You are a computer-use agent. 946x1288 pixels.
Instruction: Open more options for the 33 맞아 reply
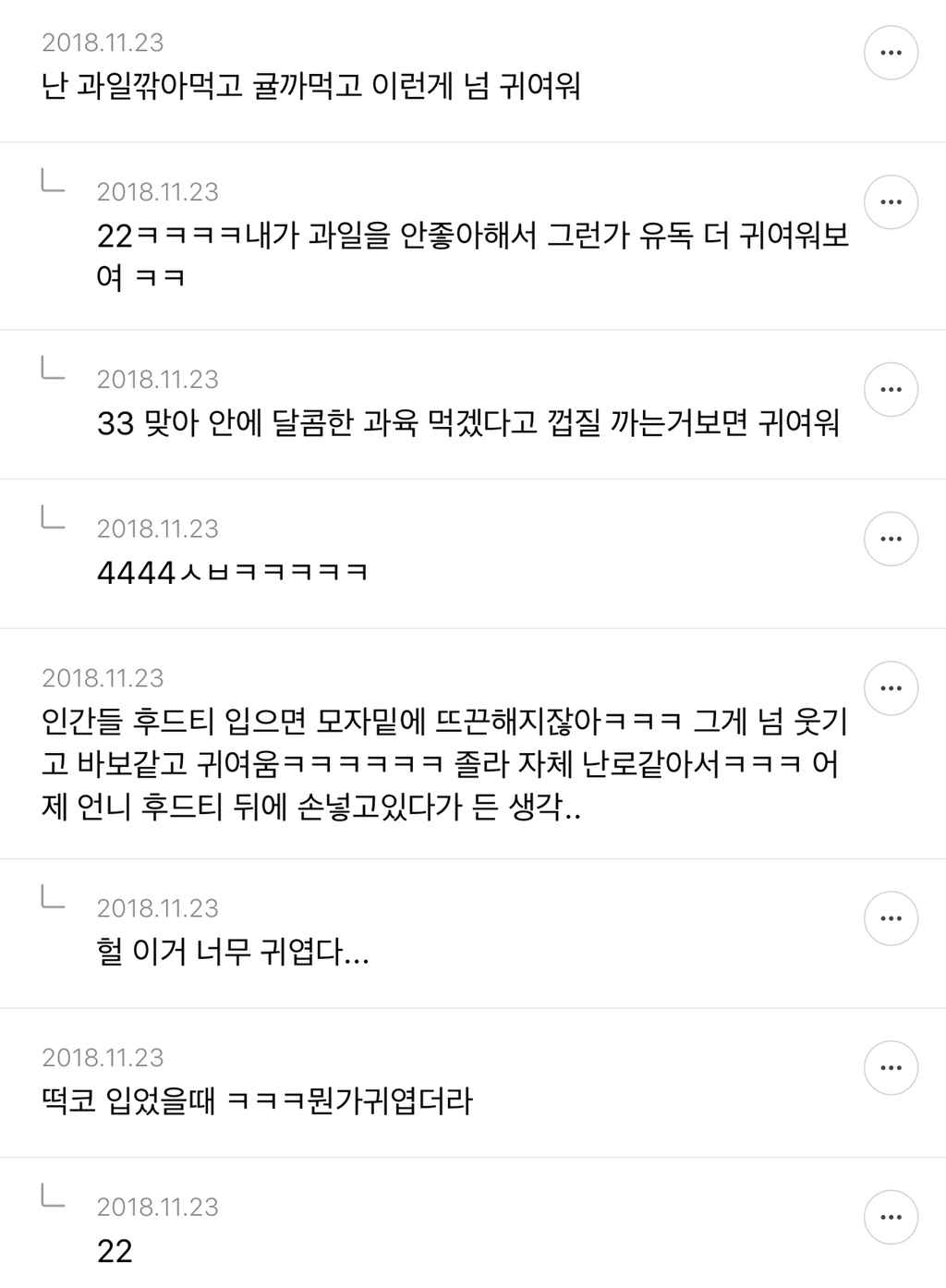tap(891, 389)
